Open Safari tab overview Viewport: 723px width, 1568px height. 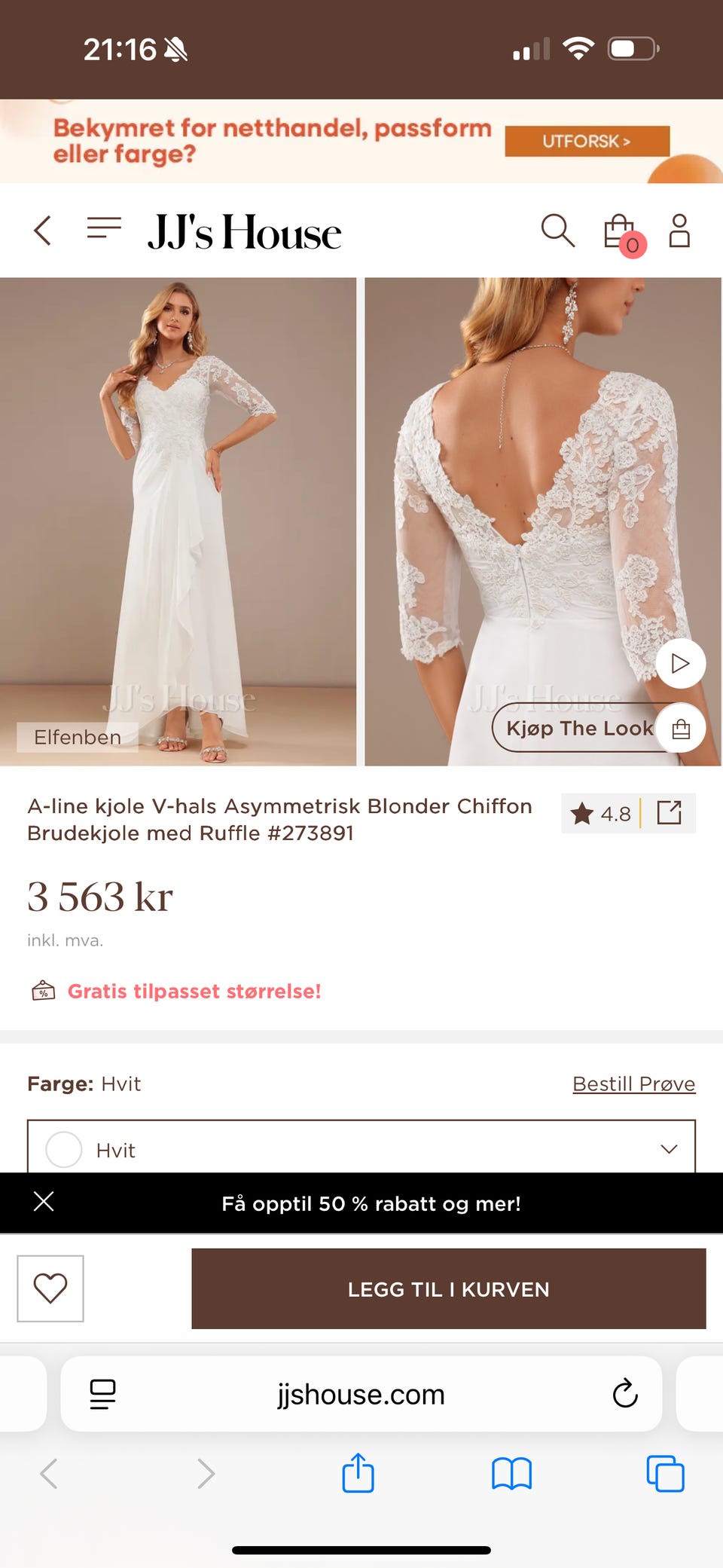[664, 1474]
